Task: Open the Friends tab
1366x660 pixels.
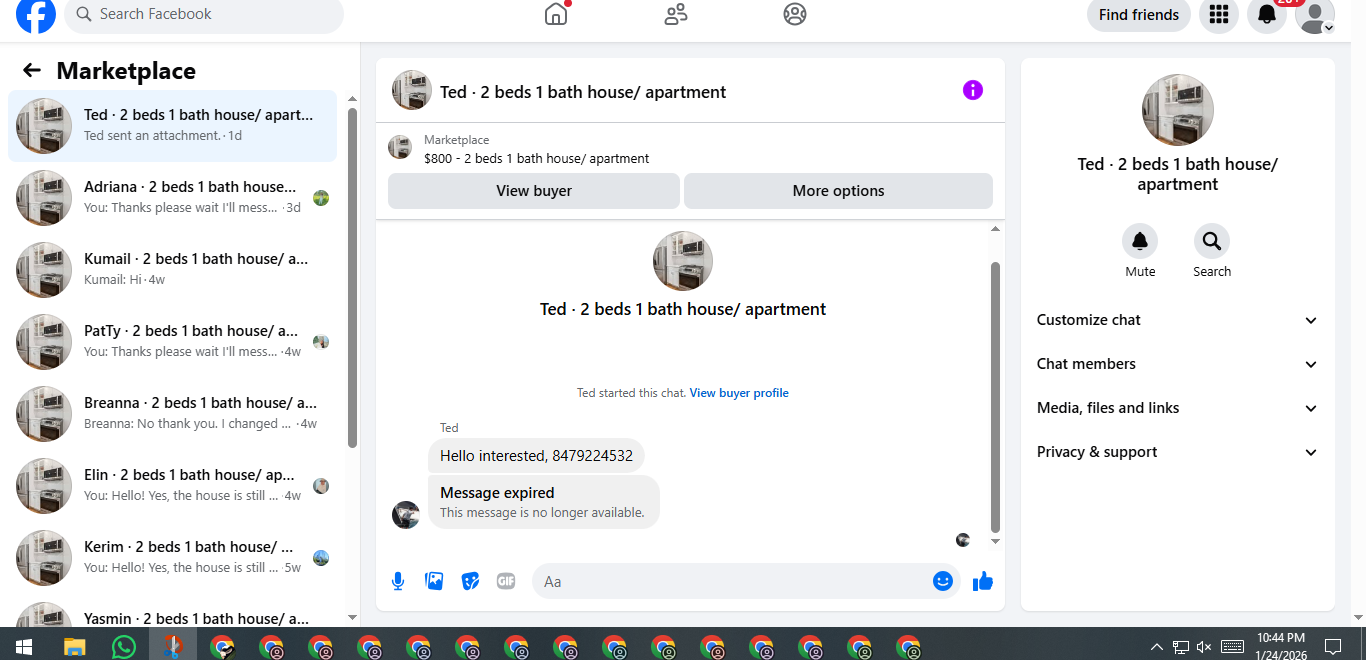Action: (676, 14)
